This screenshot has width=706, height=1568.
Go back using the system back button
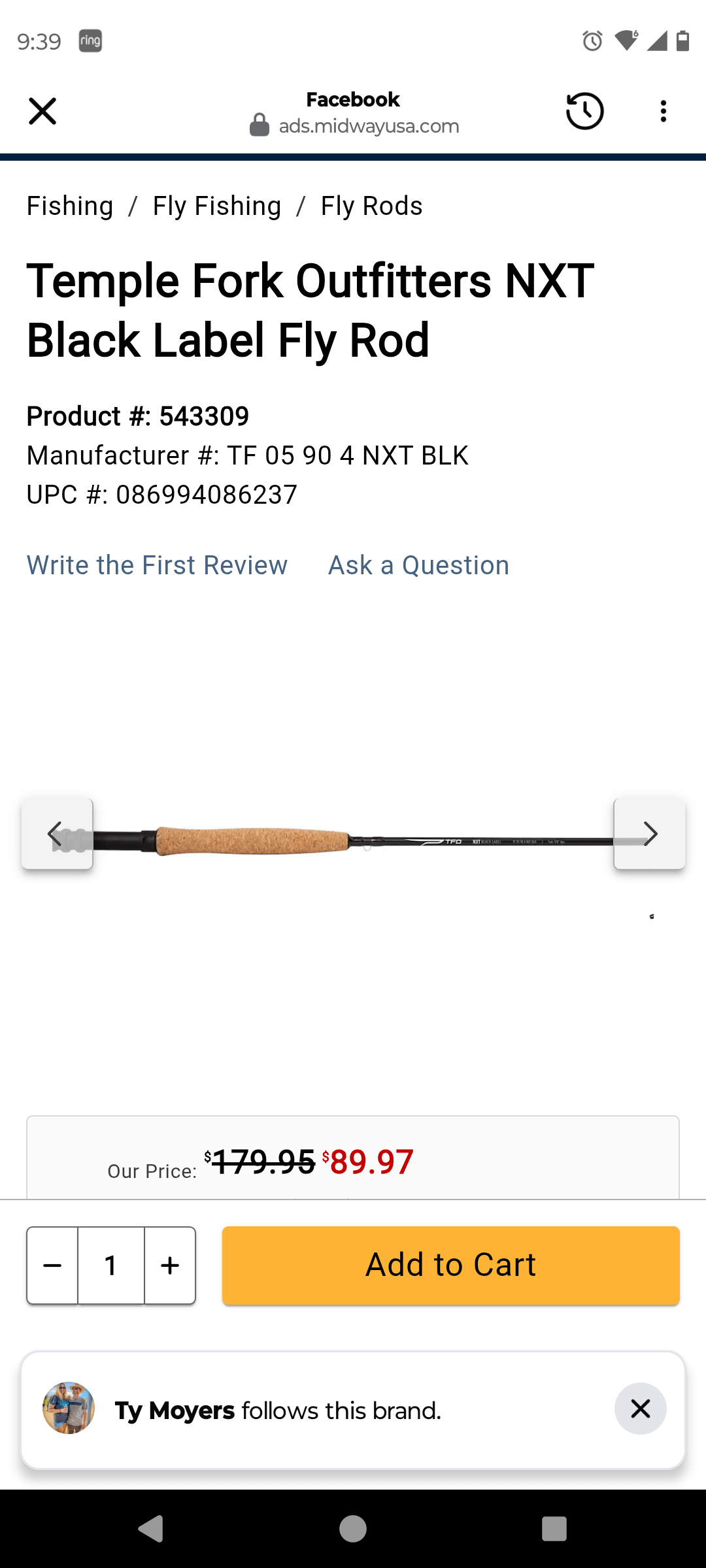(x=151, y=1529)
